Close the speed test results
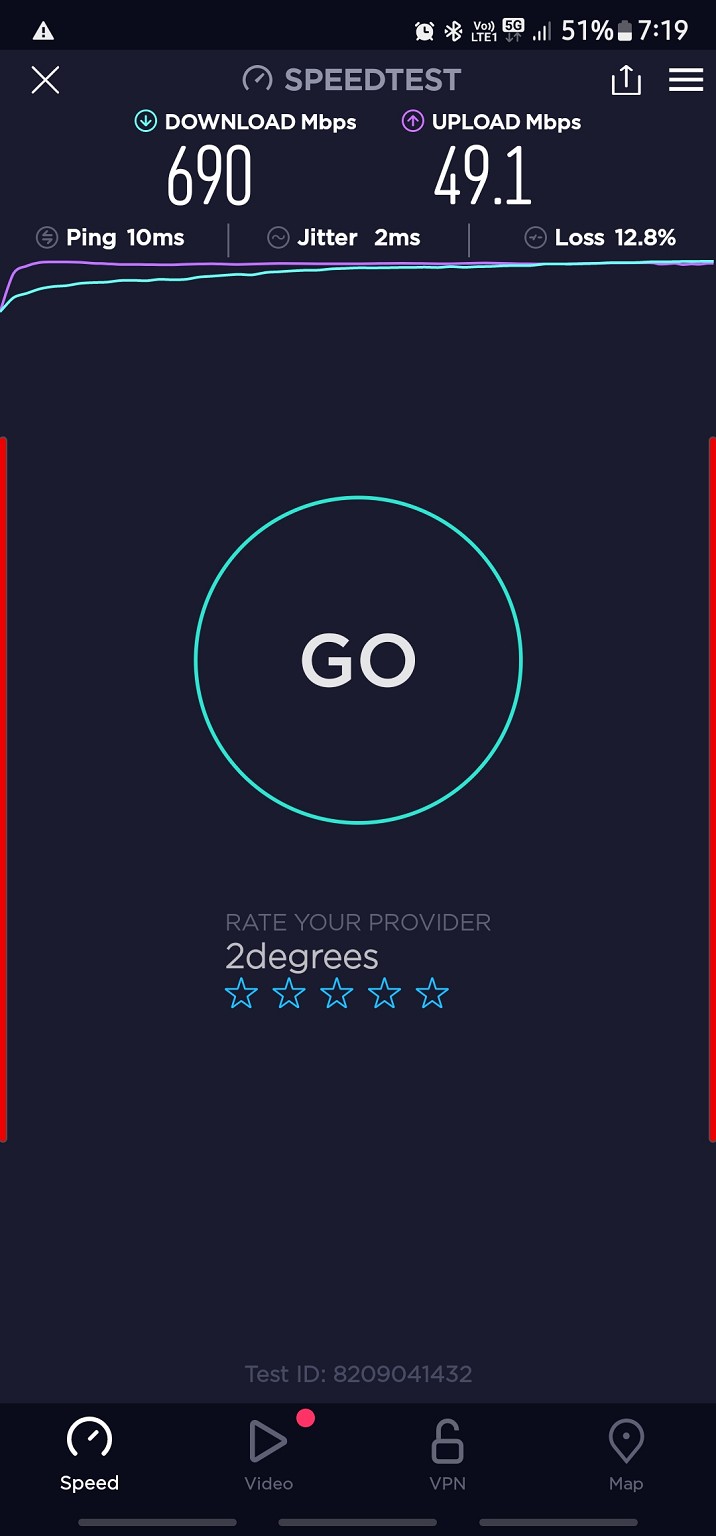This screenshot has height=1536, width=716. [46, 80]
